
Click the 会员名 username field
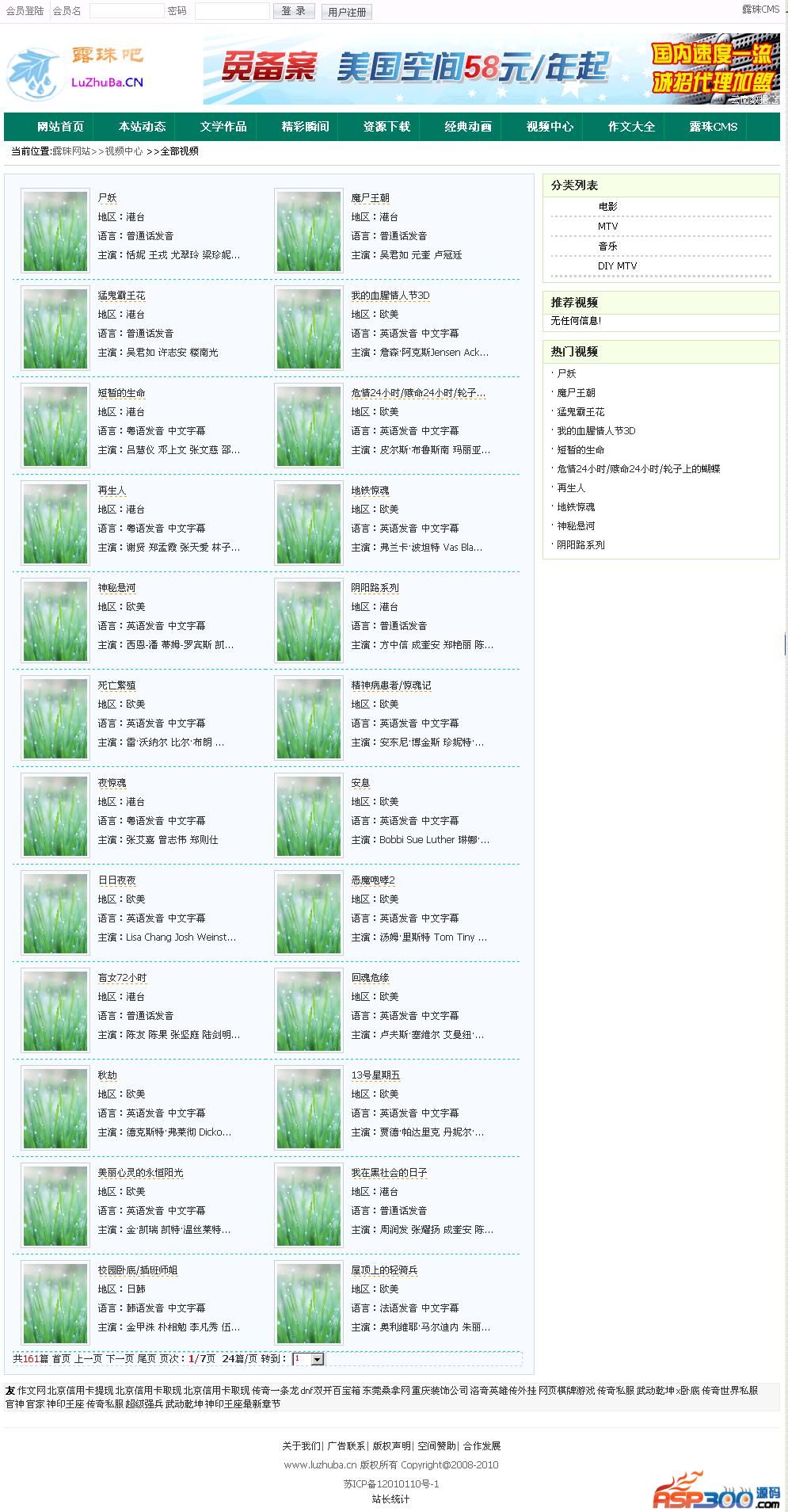126,11
